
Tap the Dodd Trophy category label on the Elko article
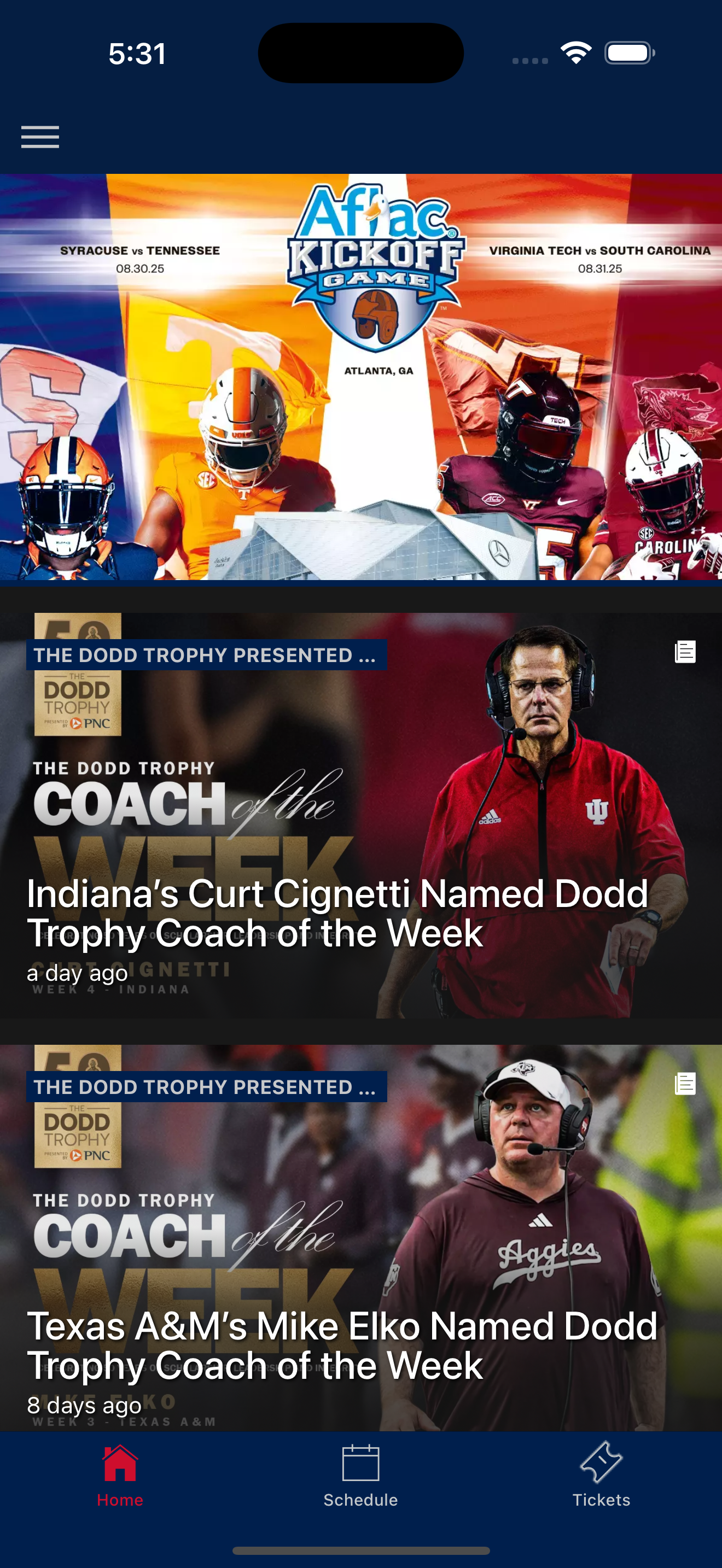207,1089
